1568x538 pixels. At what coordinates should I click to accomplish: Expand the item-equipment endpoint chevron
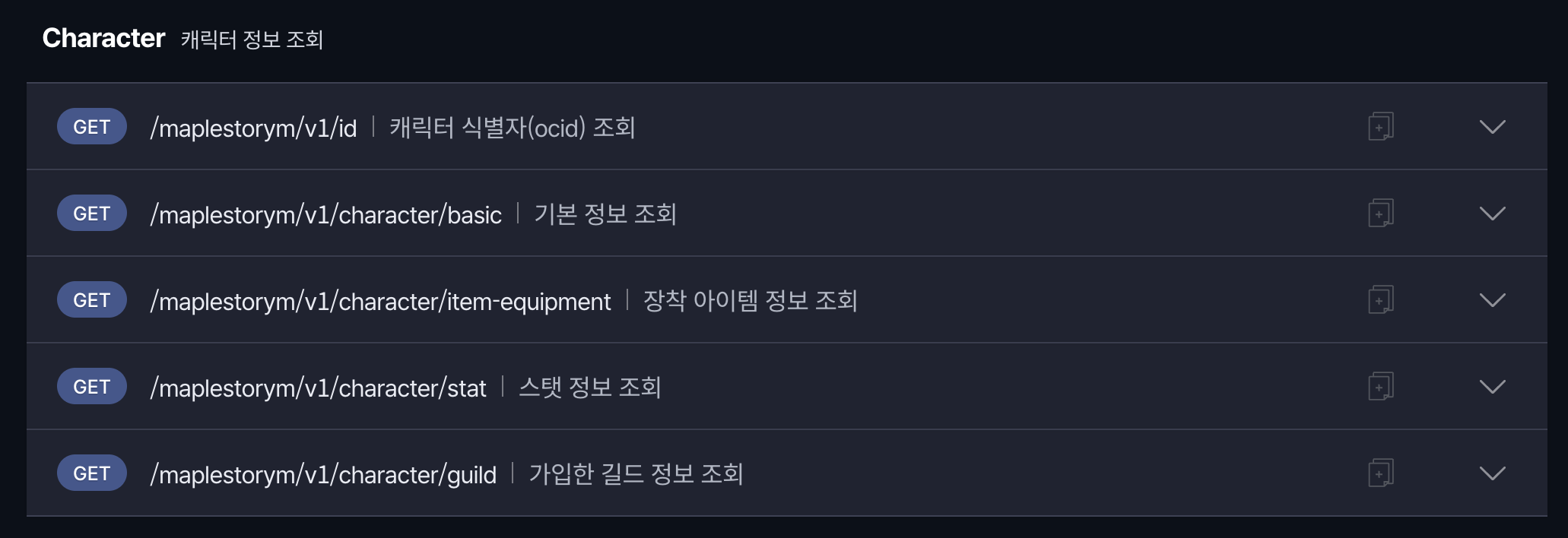[1492, 300]
